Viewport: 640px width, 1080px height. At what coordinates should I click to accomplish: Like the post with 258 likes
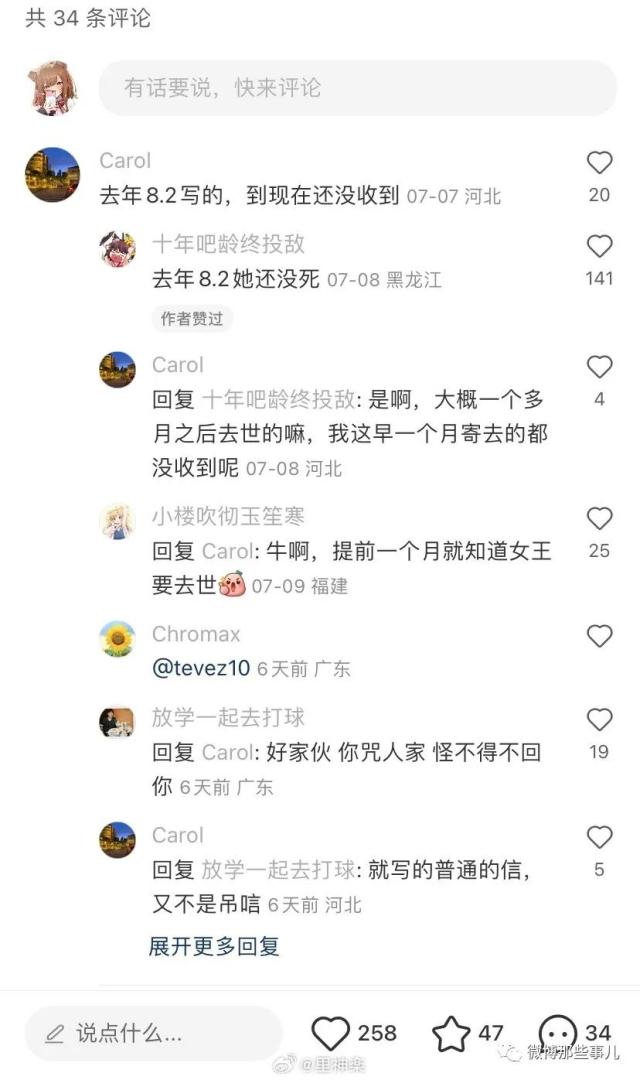pyautogui.click(x=331, y=1033)
